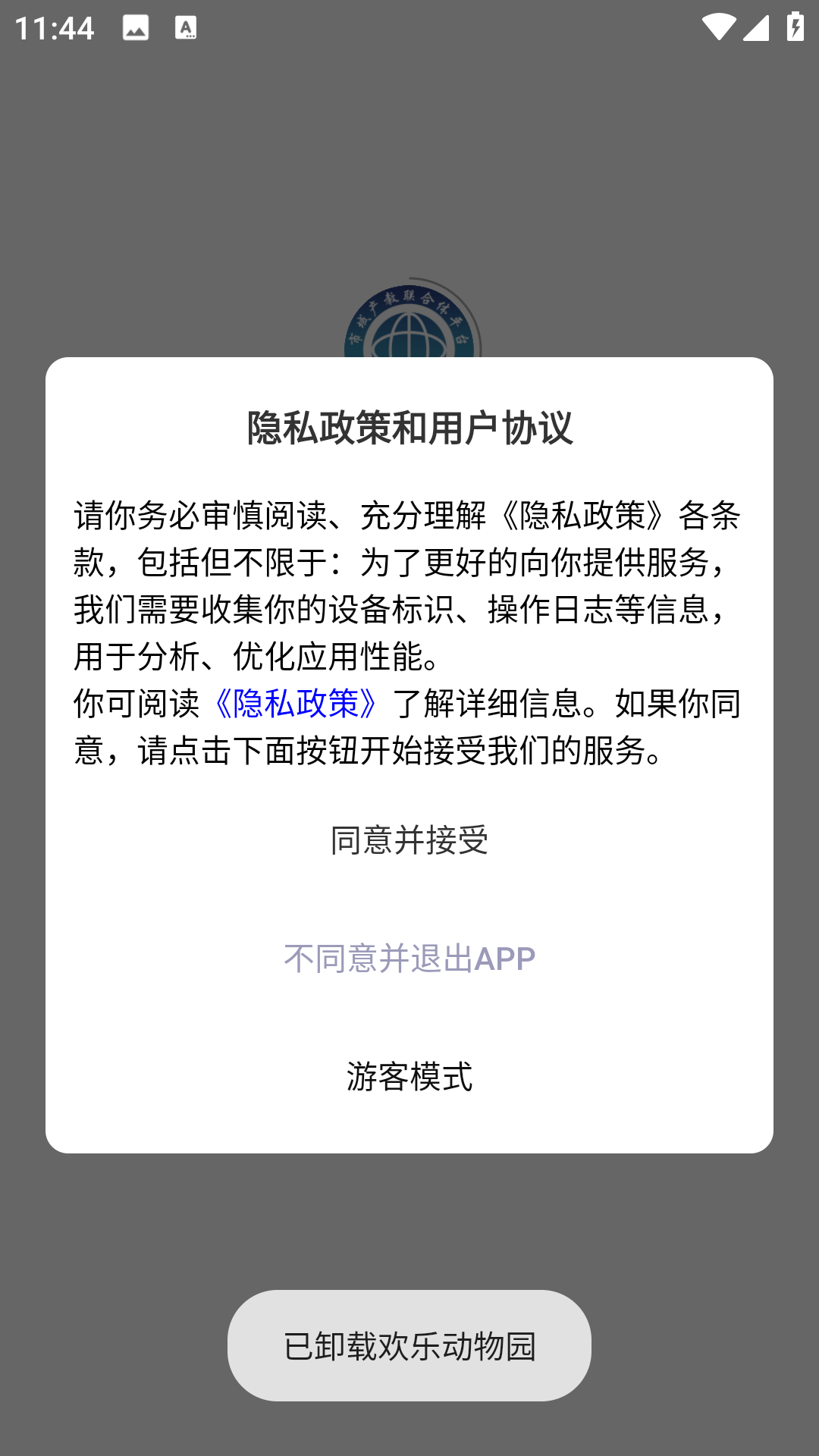Enter 游客模式 guest mode
819x1456 pixels.
coord(409,1076)
